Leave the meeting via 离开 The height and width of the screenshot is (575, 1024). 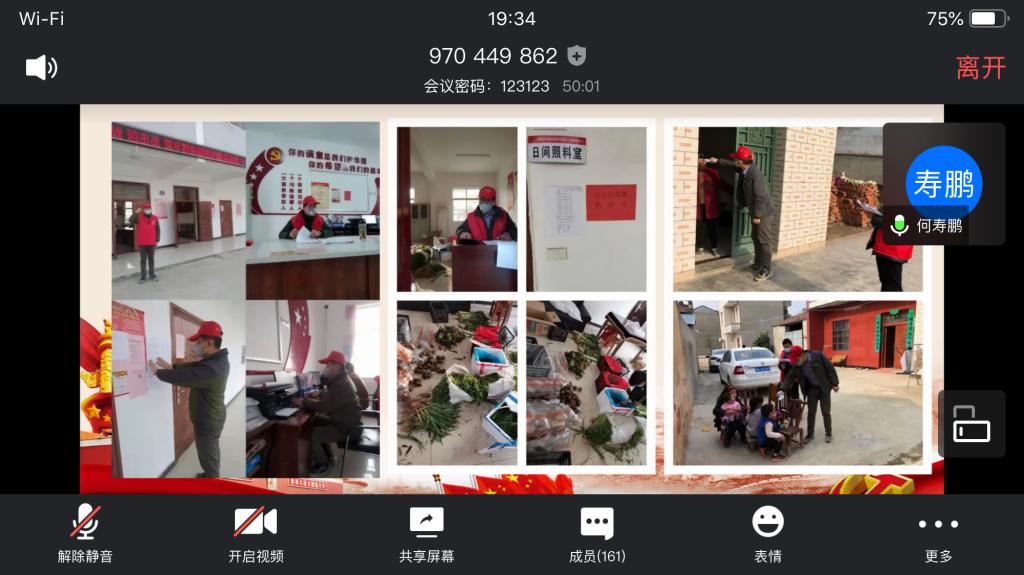click(x=980, y=68)
